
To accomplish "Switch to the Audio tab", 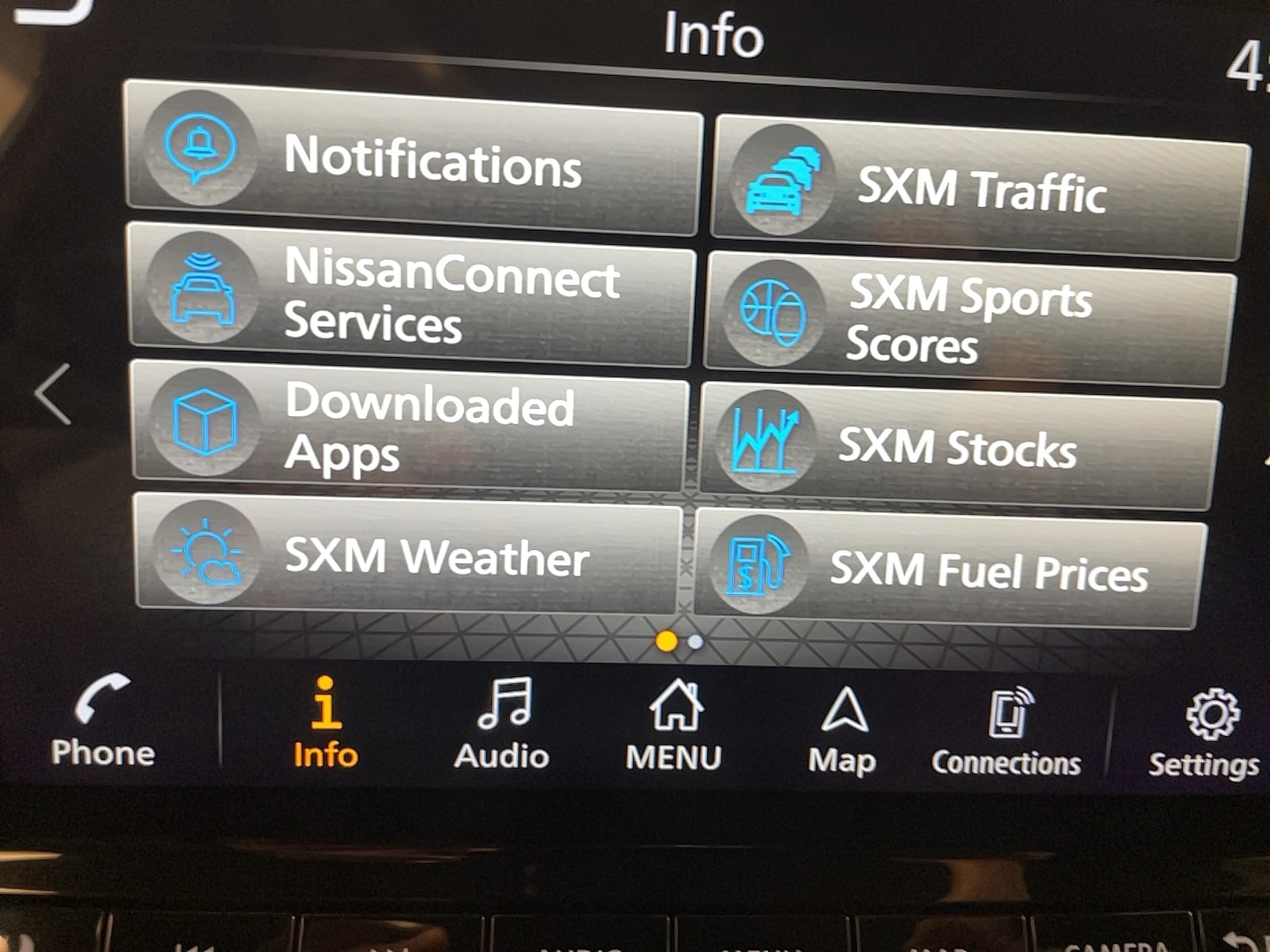I will point(502,726).
